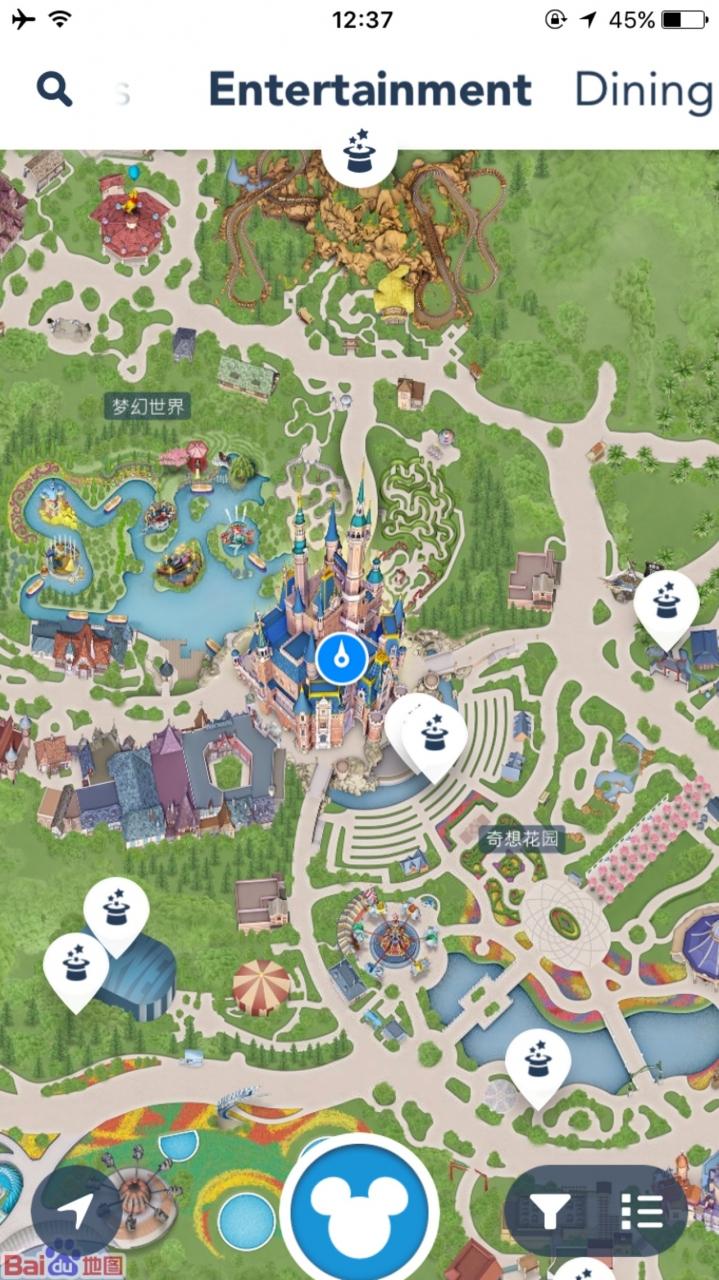Select entertainment pin at the map's right edge
The width and height of the screenshot is (719, 1280).
(x=666, y=603)
